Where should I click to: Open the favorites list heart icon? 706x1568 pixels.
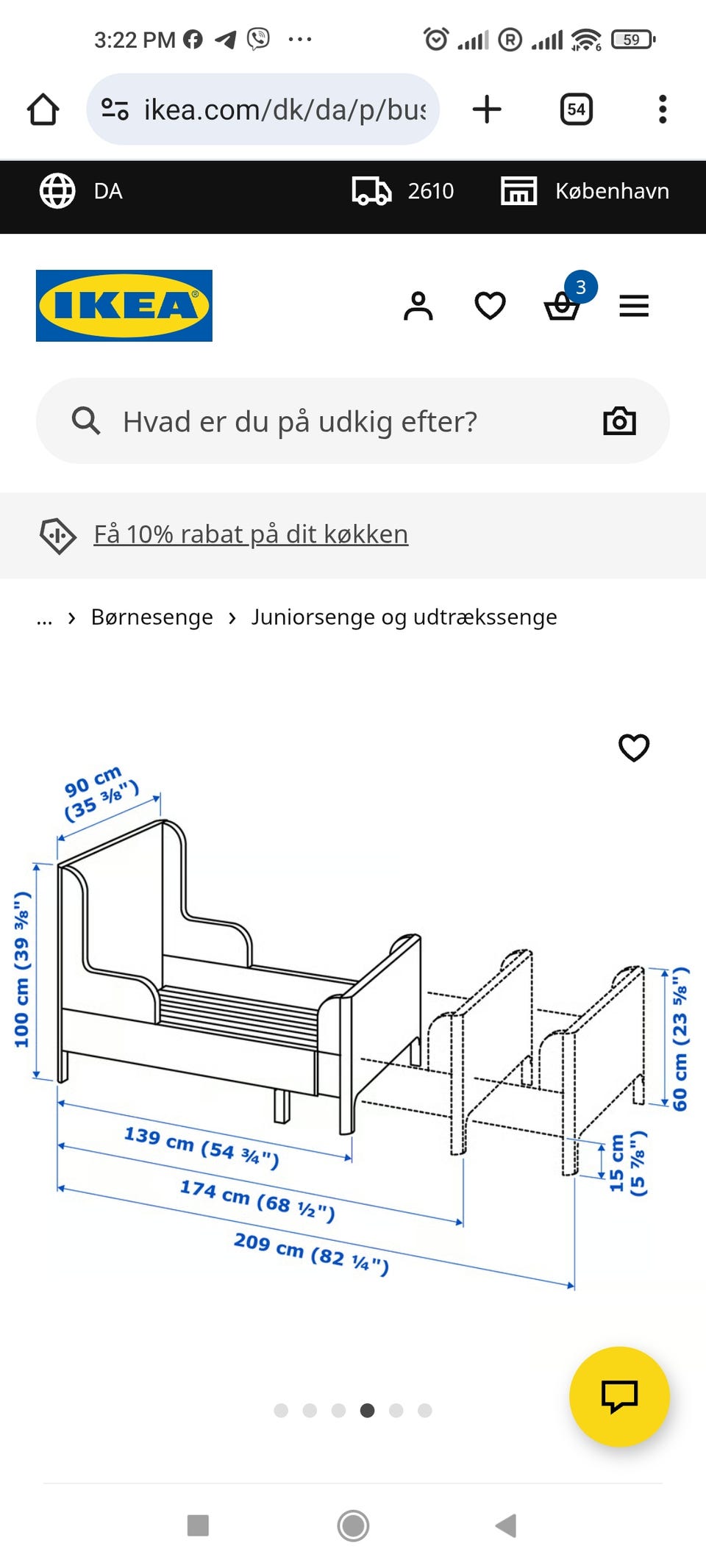click(x=490, y=306)
